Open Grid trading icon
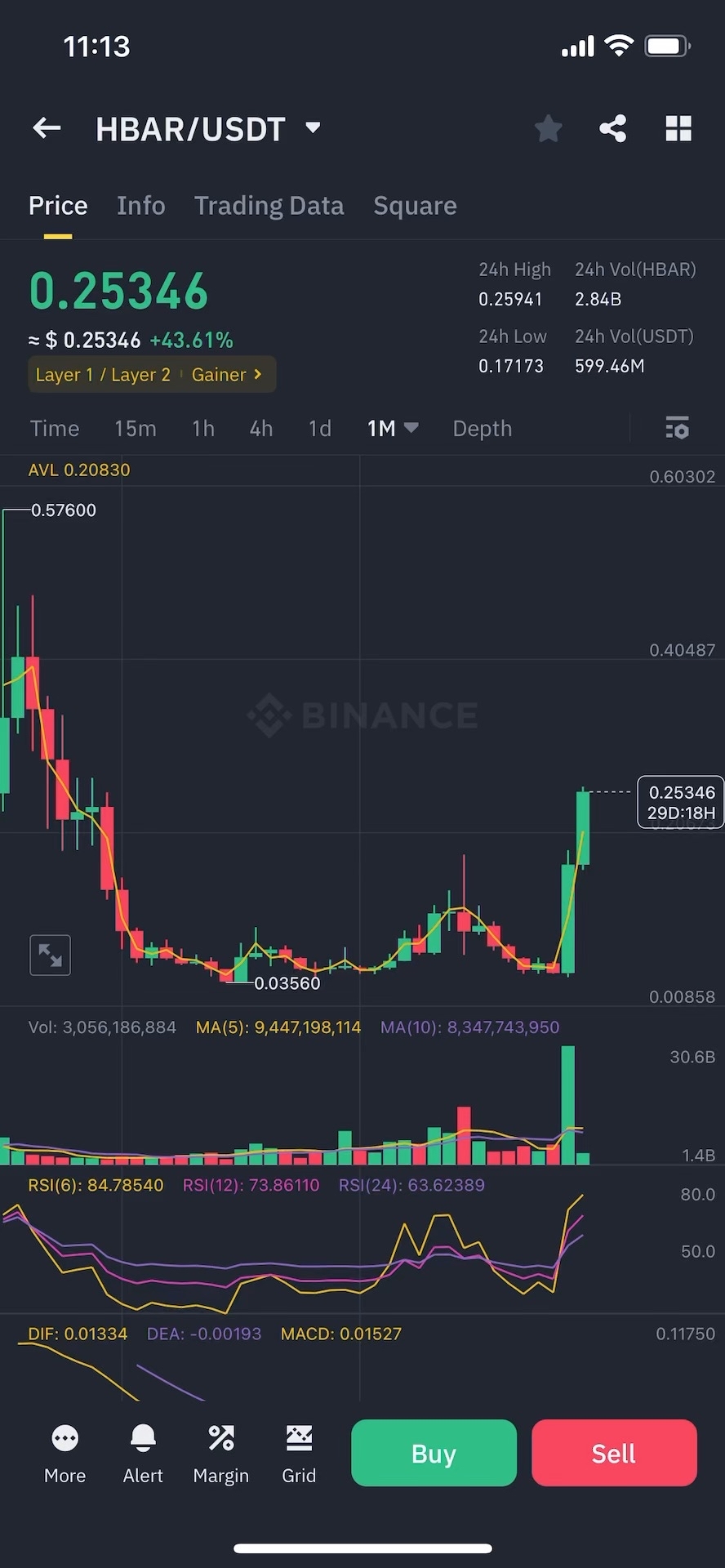This screenshot has width=725, height=1568. tap(299, 1440)
